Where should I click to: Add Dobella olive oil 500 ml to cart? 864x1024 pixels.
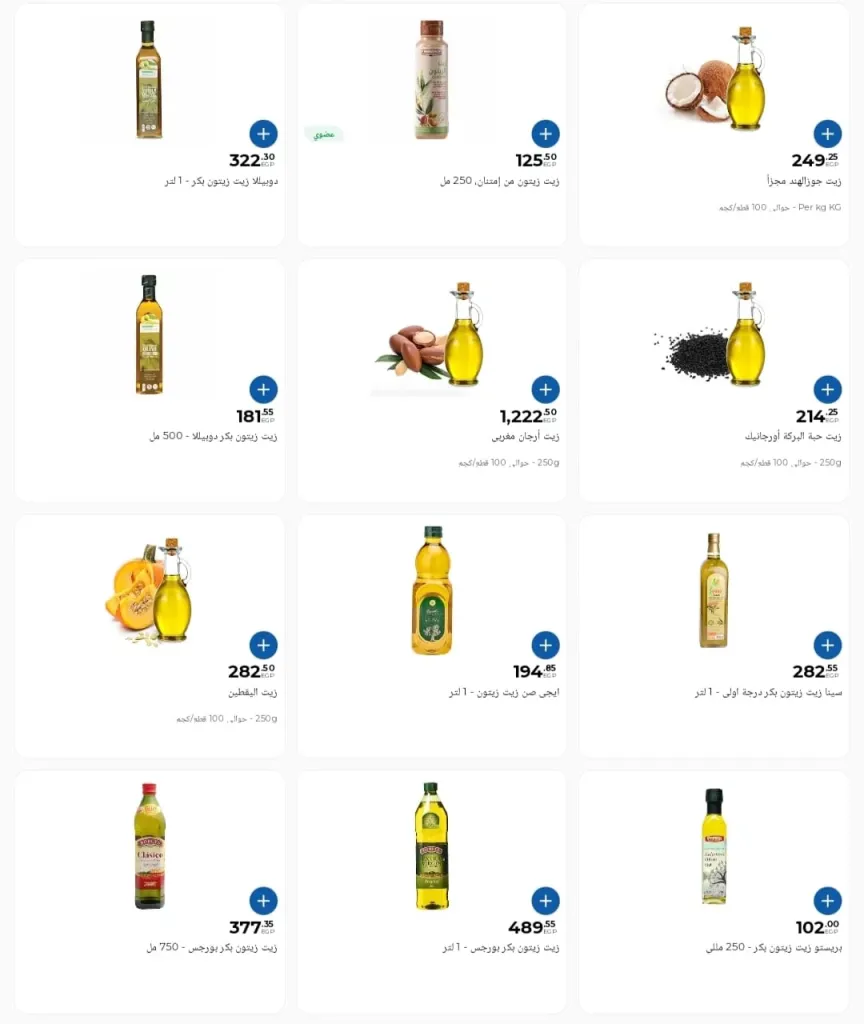tap(263, 389)
